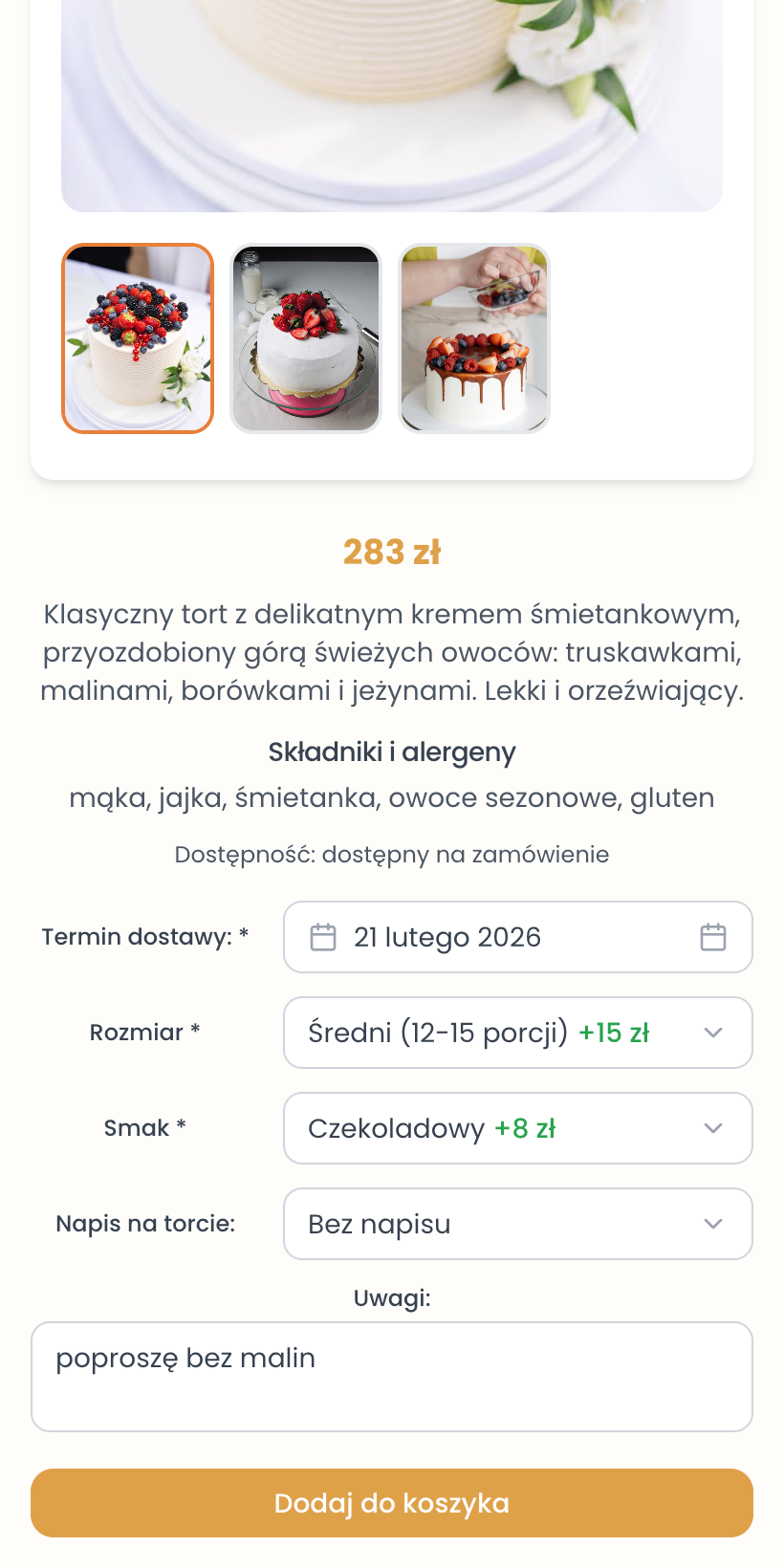Viewport: 784px width, 1568px height.
Task: Click the calendar icon left of delivery date
Action: tap(324, 937)
